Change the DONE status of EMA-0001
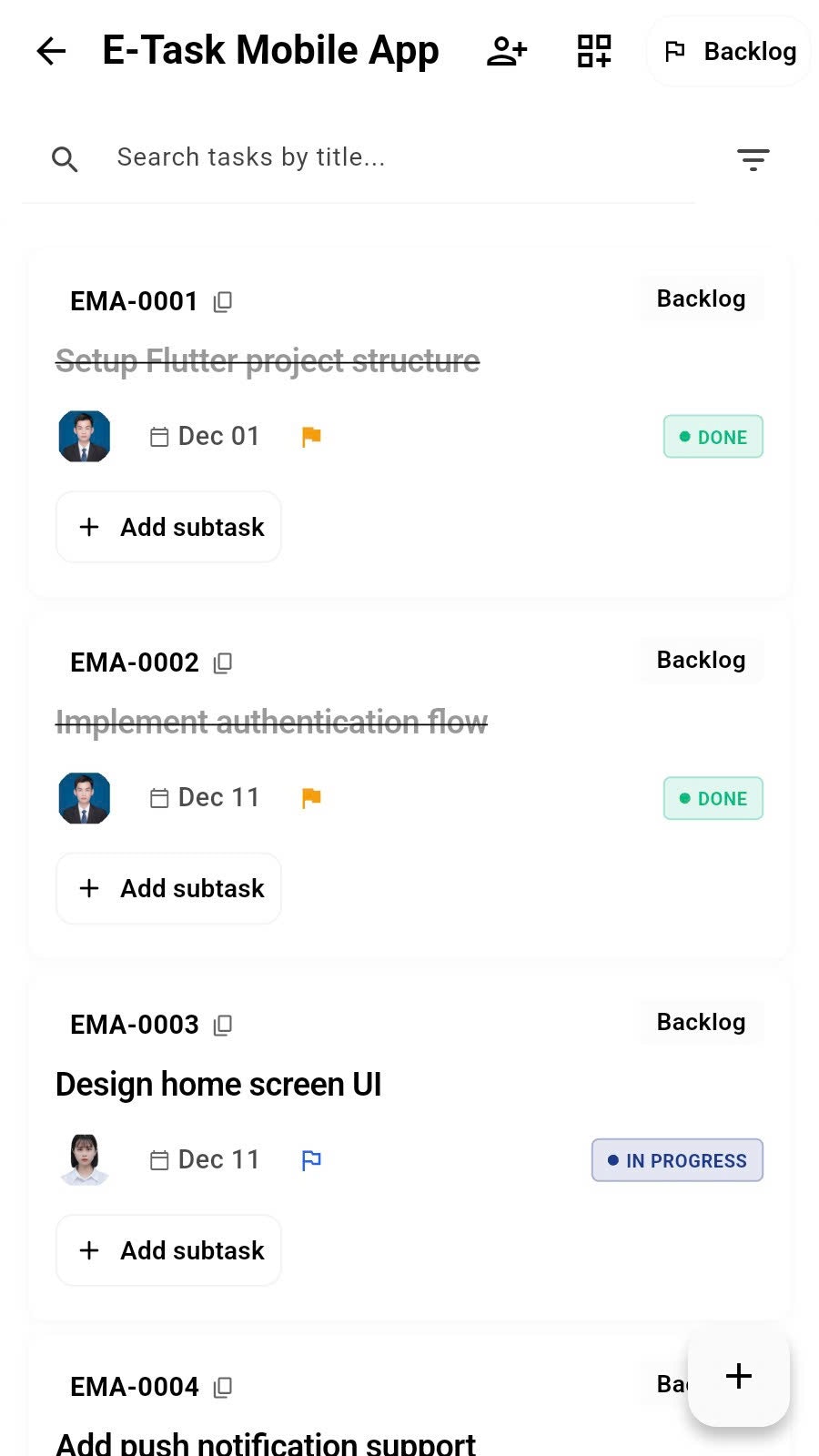819x1456 pixels. 713,437
